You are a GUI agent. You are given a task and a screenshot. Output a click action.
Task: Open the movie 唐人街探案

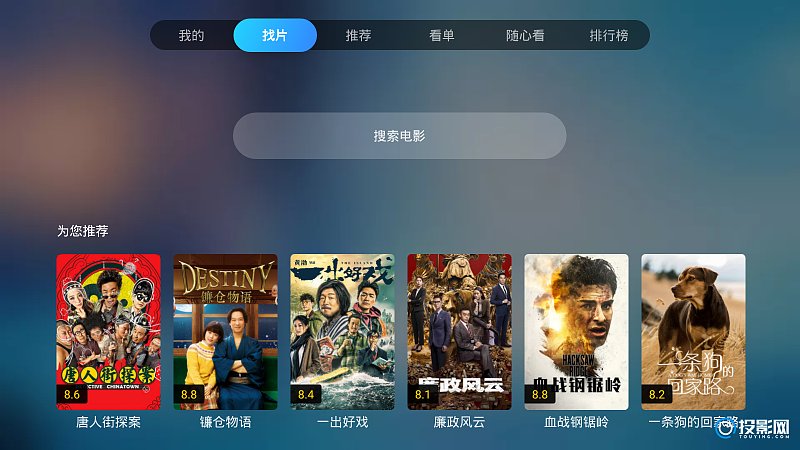click(108, 331)
